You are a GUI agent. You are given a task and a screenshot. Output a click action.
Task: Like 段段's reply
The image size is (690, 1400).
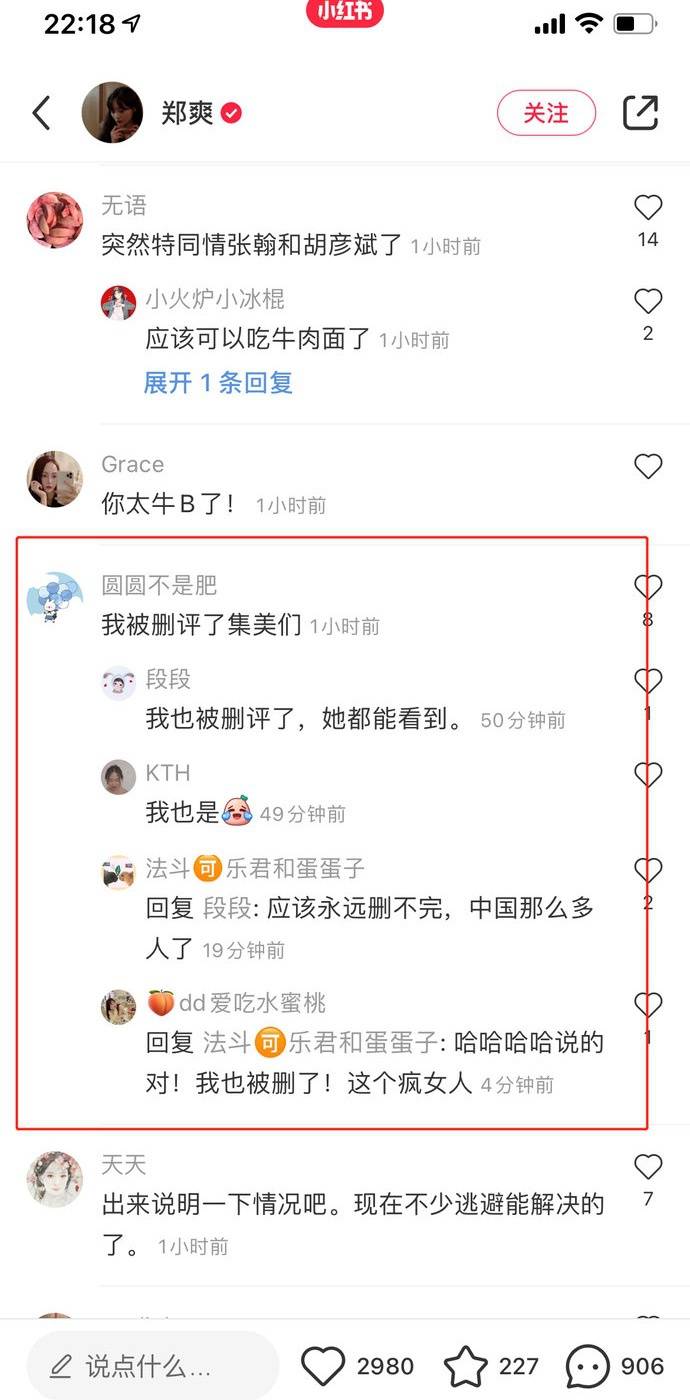point(648,682)
